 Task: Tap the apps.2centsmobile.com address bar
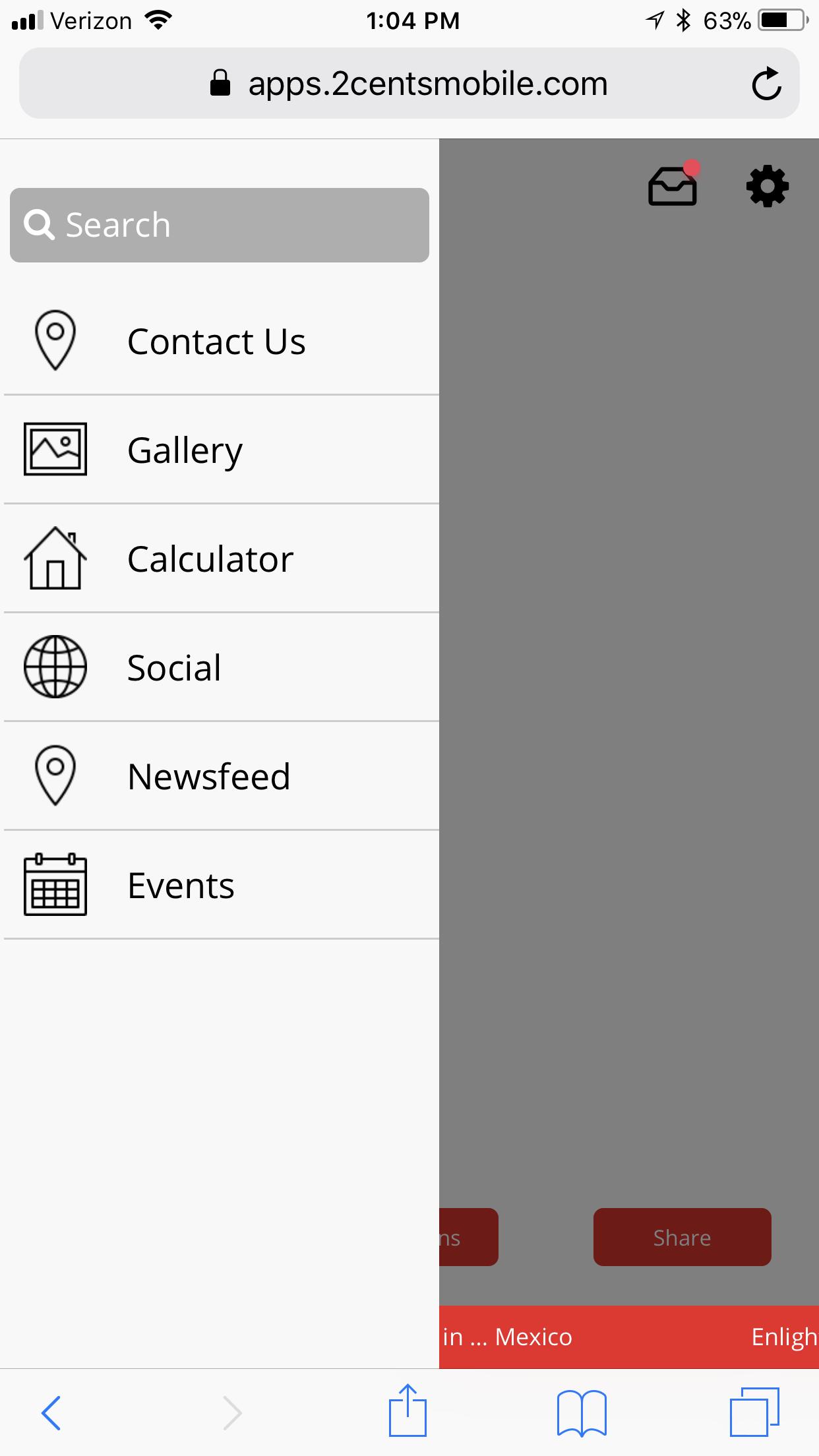click(409, 84)
